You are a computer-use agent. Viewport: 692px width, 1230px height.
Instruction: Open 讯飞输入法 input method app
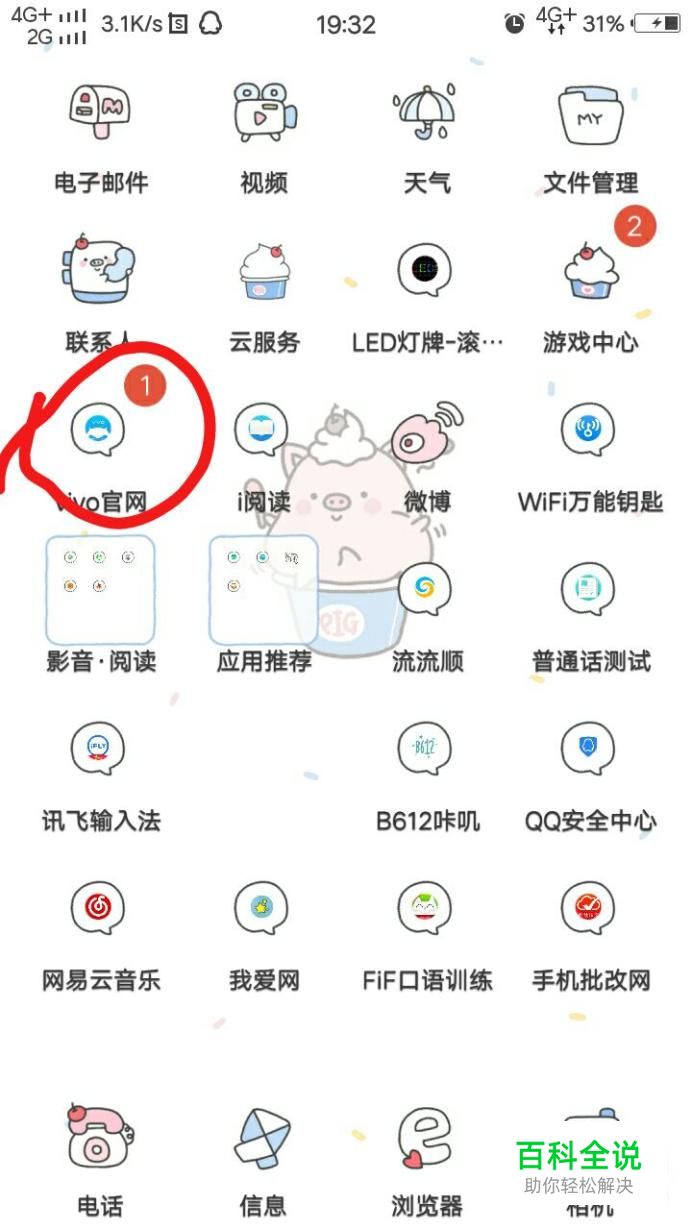[x=100, y=750]
